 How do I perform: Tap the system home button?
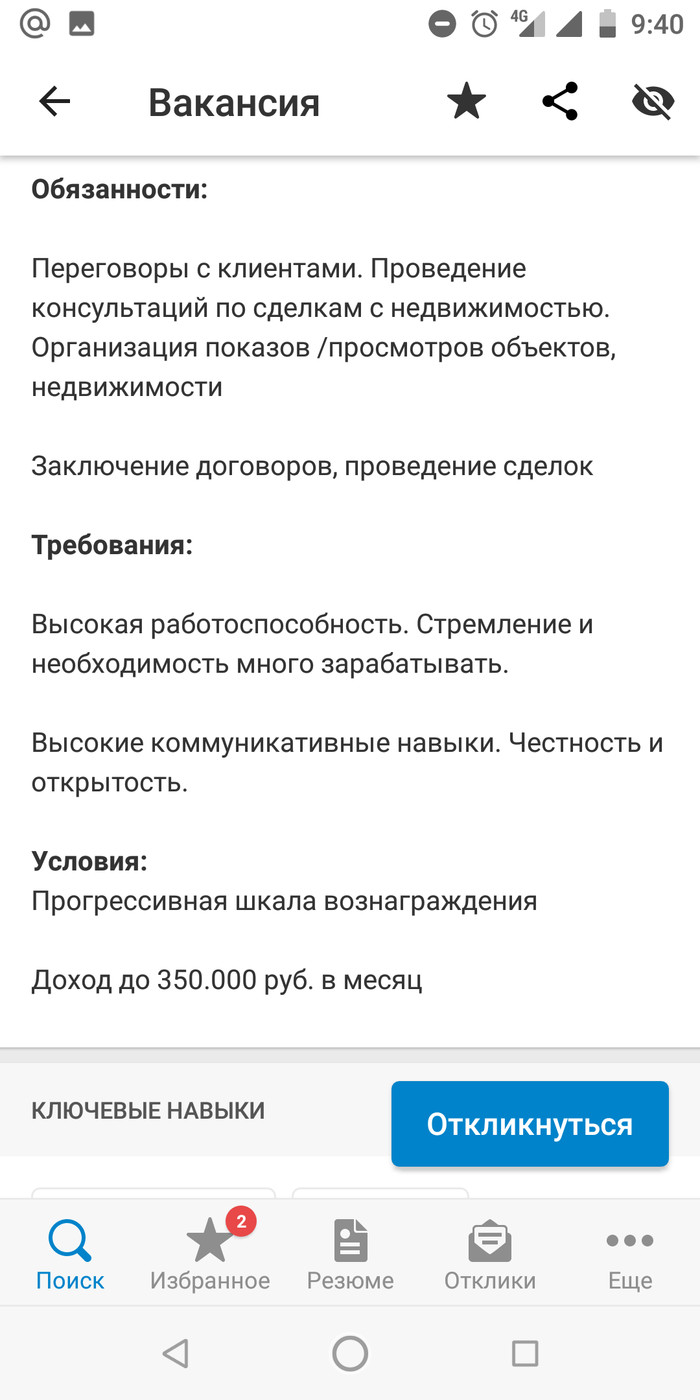coord(350,1354)
